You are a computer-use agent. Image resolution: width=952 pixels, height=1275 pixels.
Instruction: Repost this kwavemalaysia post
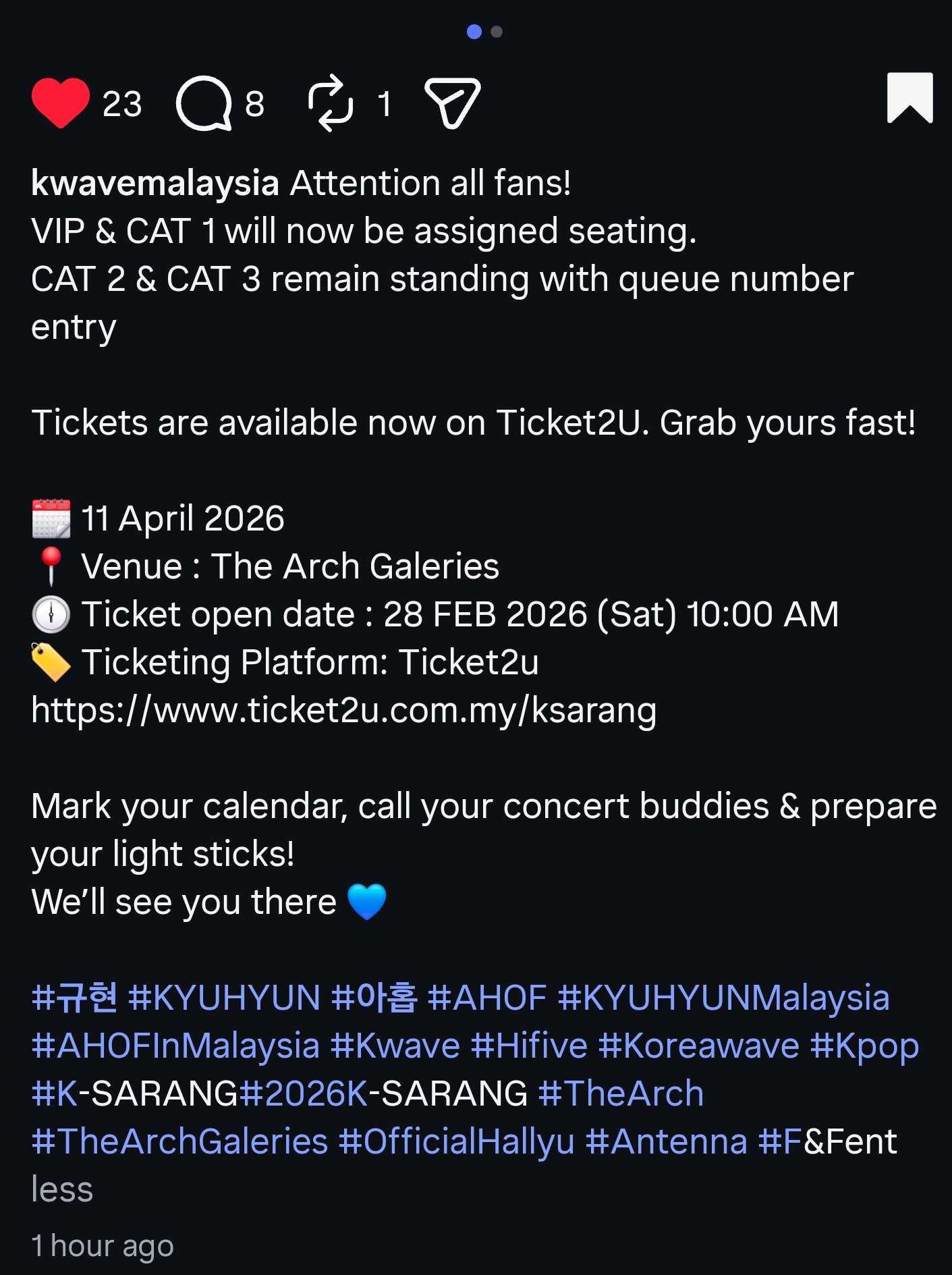(x=330, y=103)
